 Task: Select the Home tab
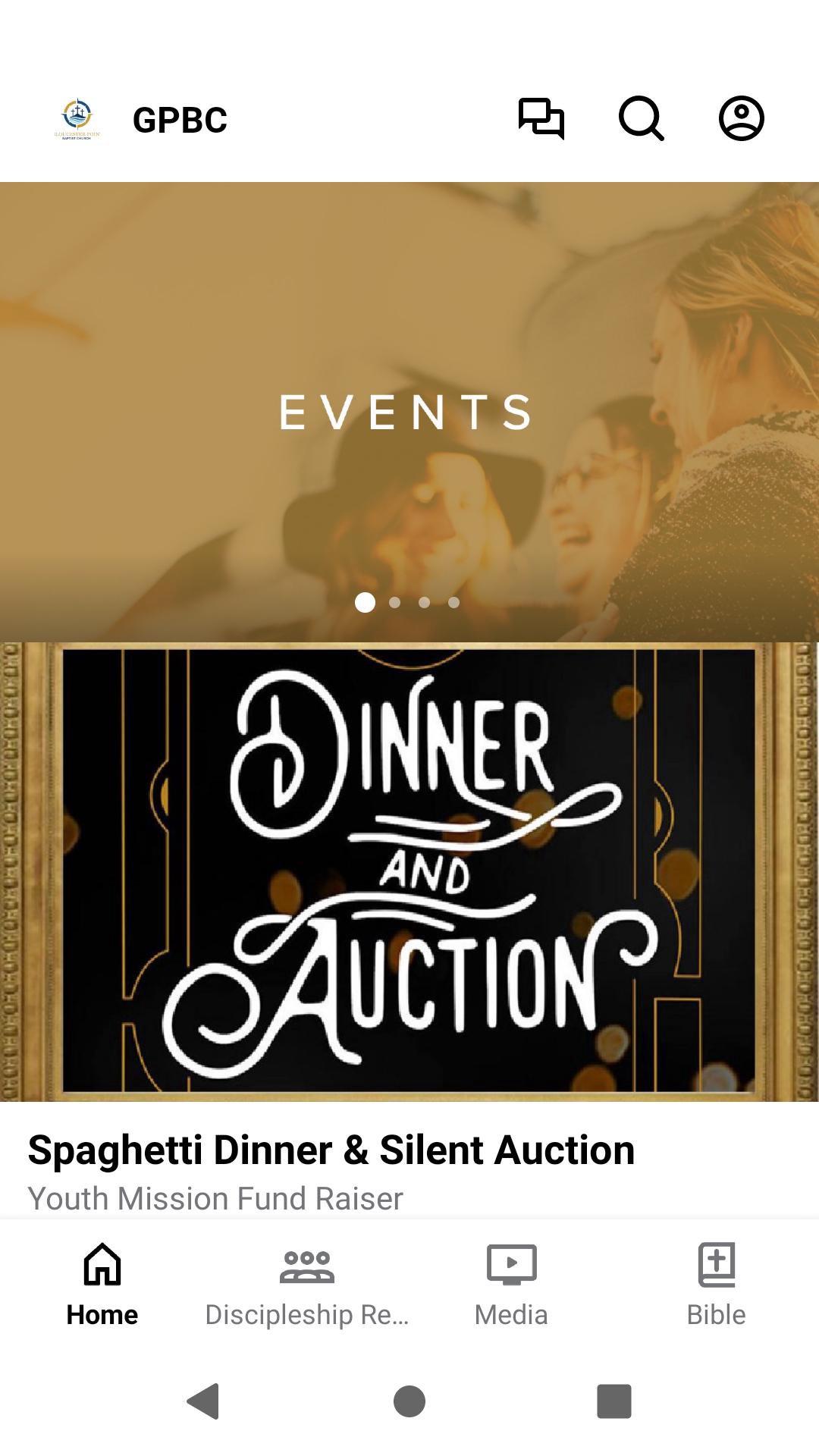coord(102,1283)
